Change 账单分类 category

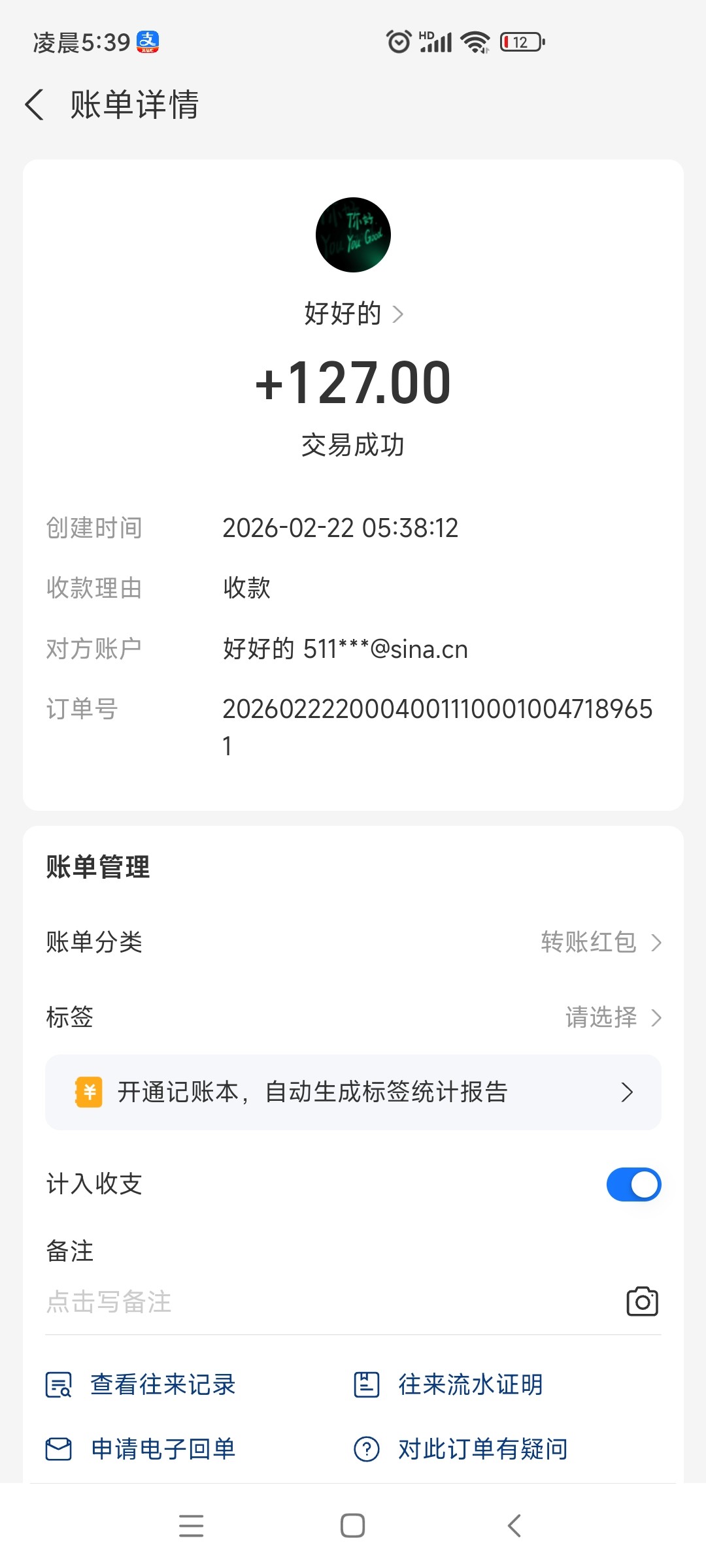[x=600, y=942]
